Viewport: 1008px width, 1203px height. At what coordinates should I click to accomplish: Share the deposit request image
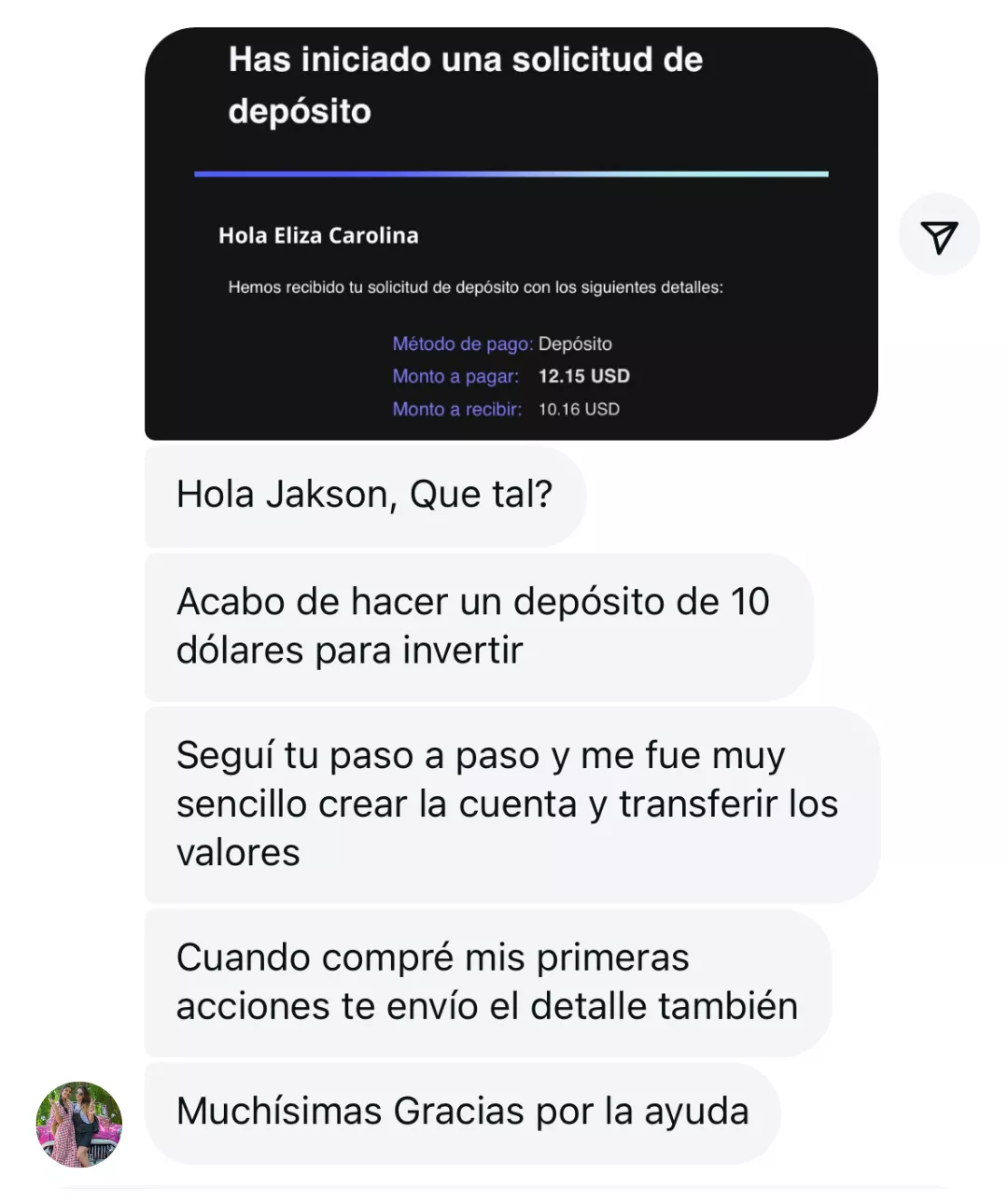point(938,235)
